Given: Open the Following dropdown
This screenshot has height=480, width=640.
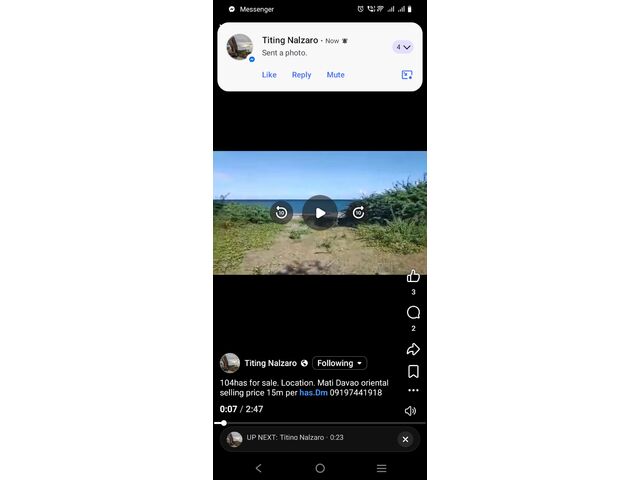Looking at the screenshot, I should (x=340, y=363).
